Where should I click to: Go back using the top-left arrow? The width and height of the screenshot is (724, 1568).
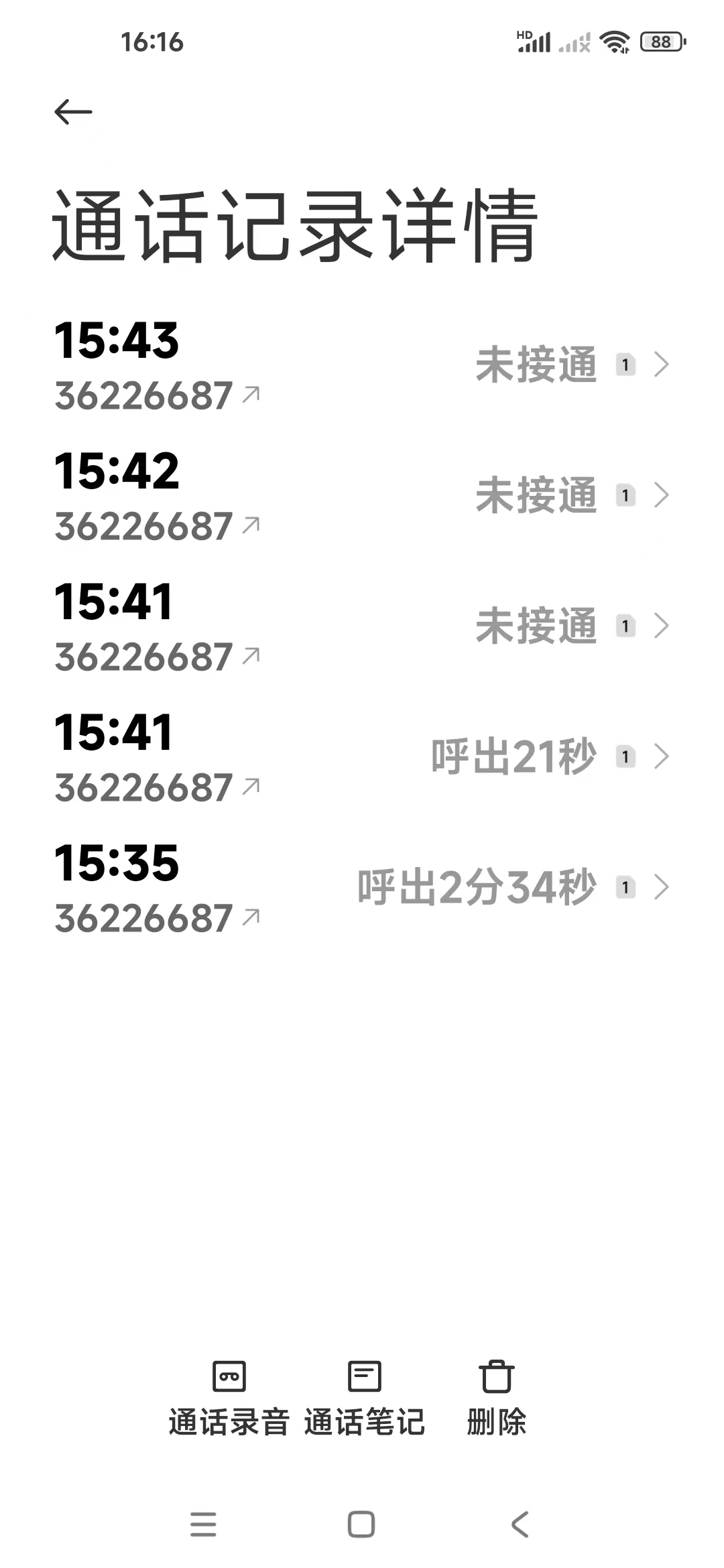(x=73, y=112)
